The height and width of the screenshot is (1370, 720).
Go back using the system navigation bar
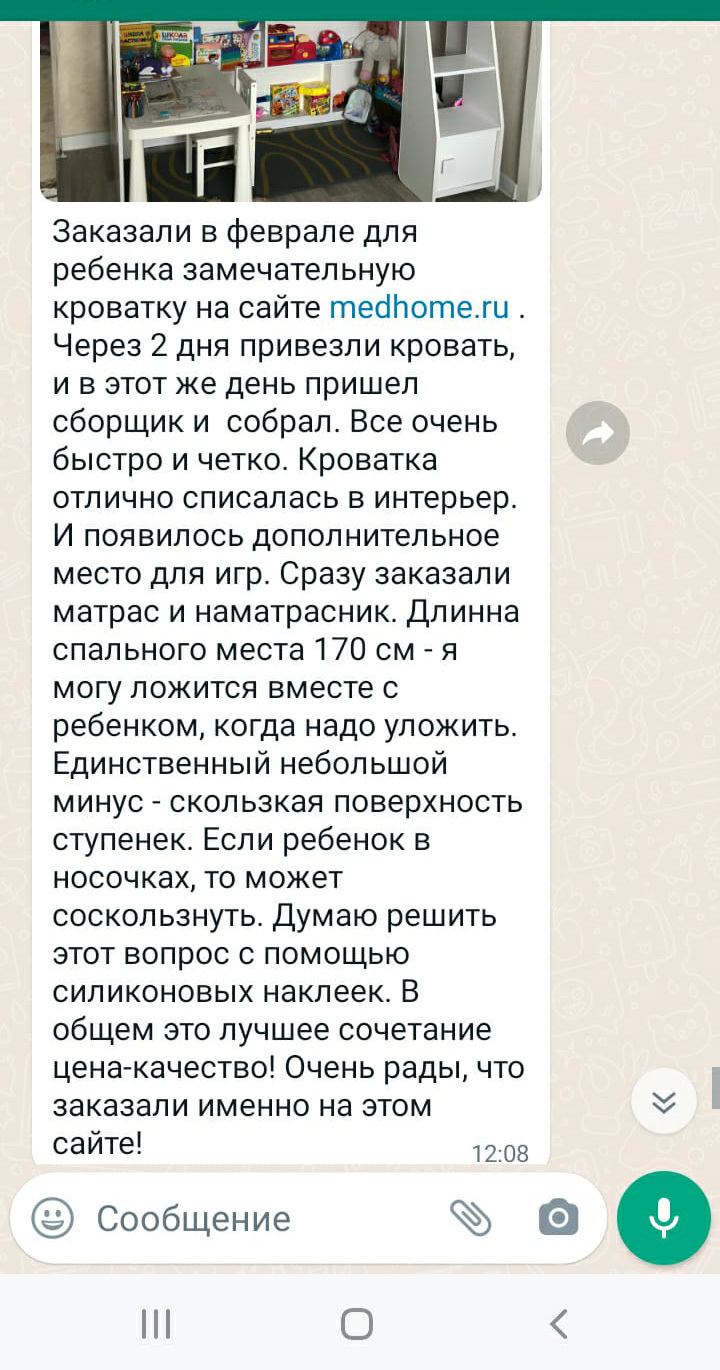tap(559, 1324)
